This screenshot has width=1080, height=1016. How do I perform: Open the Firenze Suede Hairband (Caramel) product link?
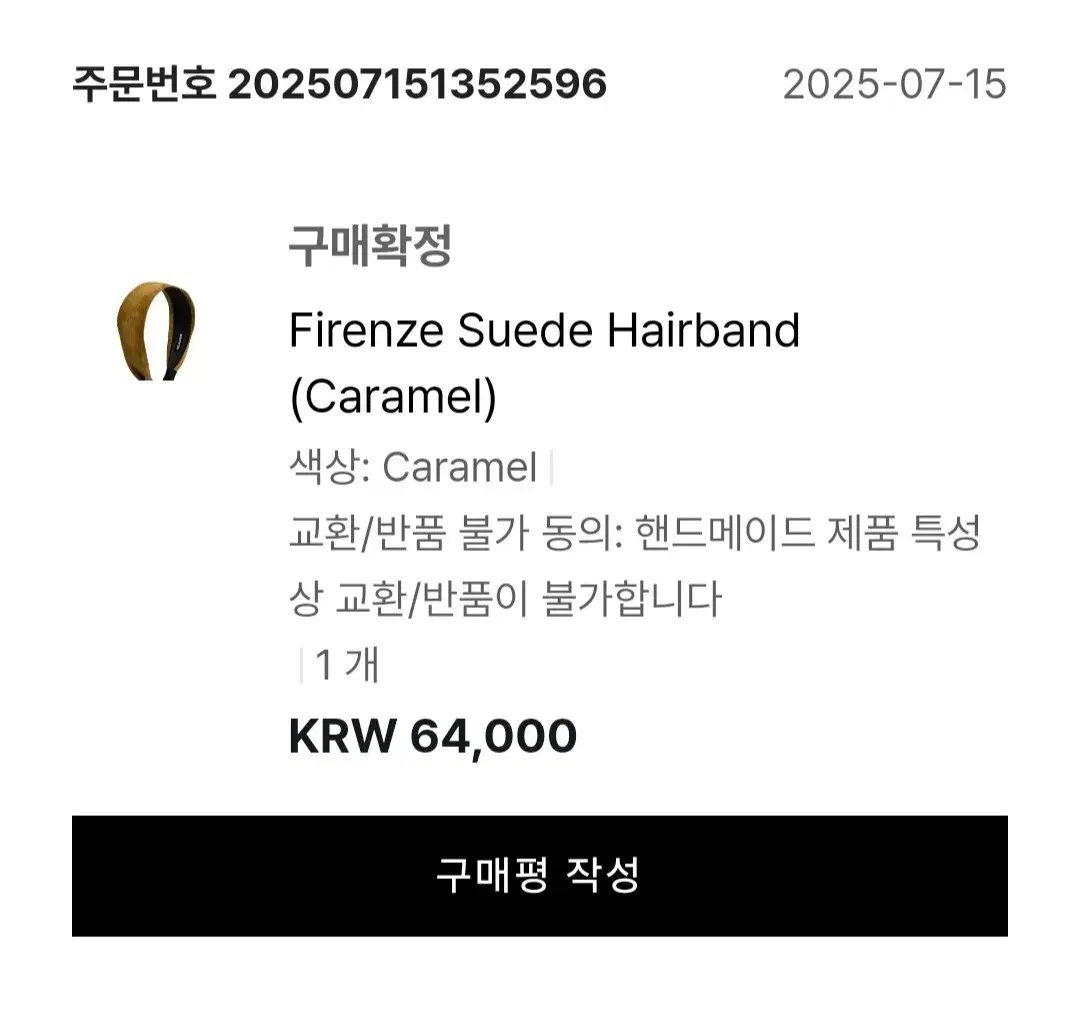tap(543, 362)
